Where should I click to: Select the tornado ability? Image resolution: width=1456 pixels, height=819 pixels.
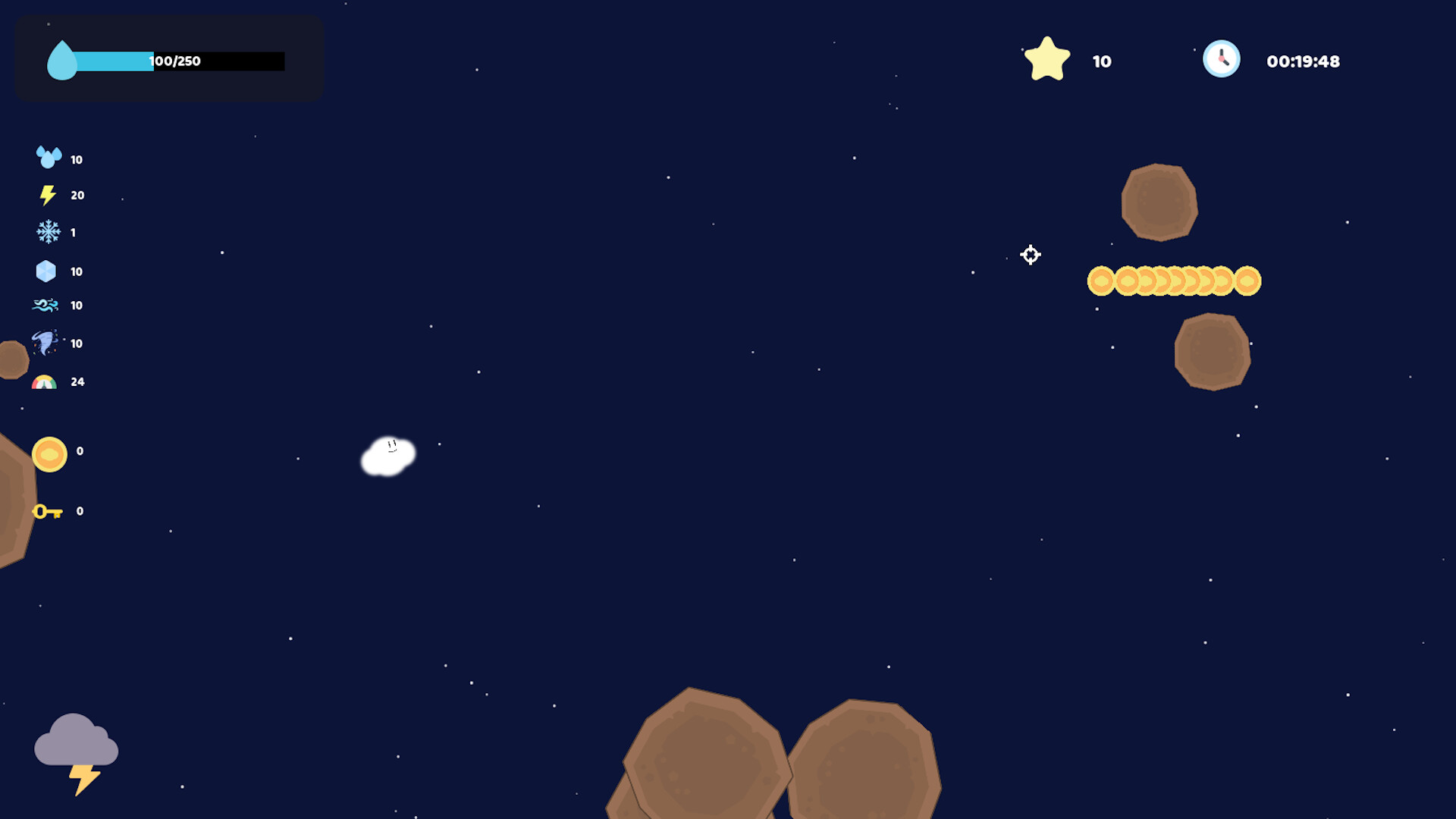pos(45,343)
